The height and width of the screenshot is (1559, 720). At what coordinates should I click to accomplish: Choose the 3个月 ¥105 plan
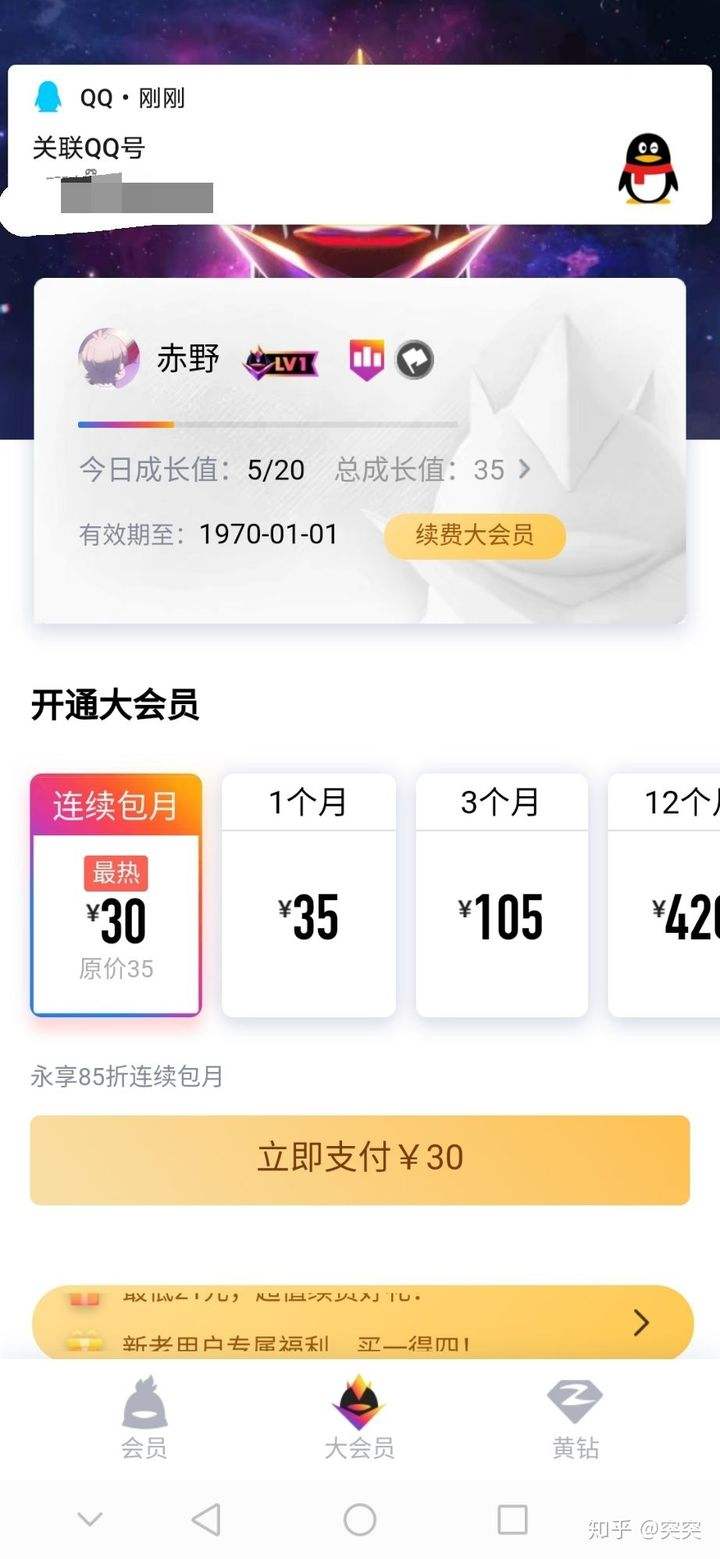(x=501, y=895)
